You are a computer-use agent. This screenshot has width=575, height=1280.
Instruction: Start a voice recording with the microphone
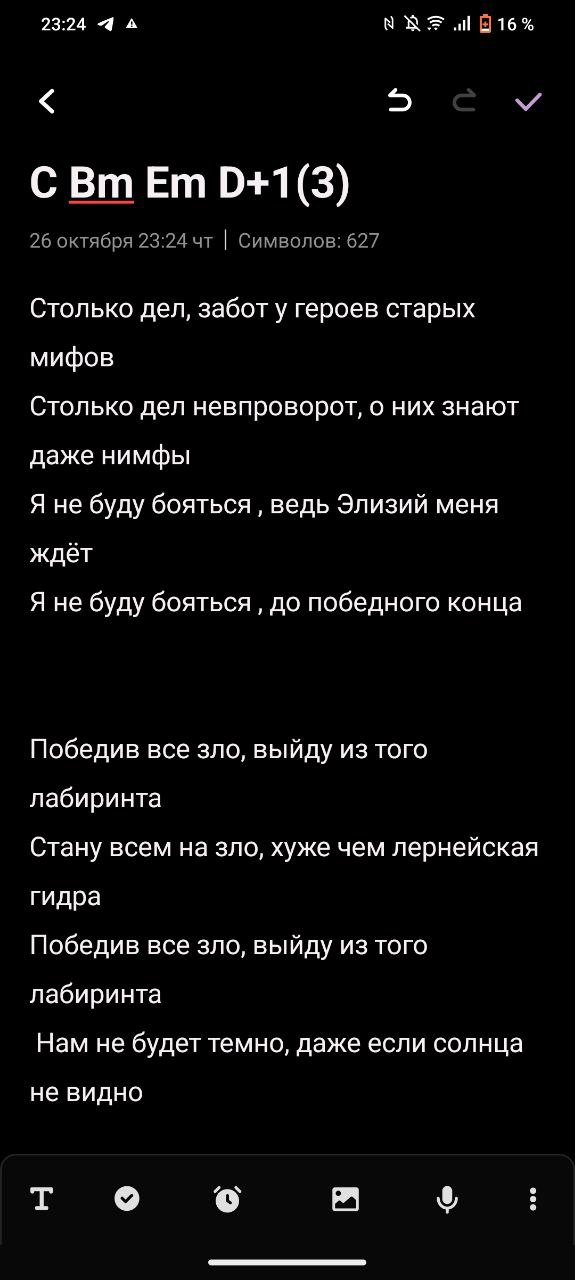[x=448, y=1199]
